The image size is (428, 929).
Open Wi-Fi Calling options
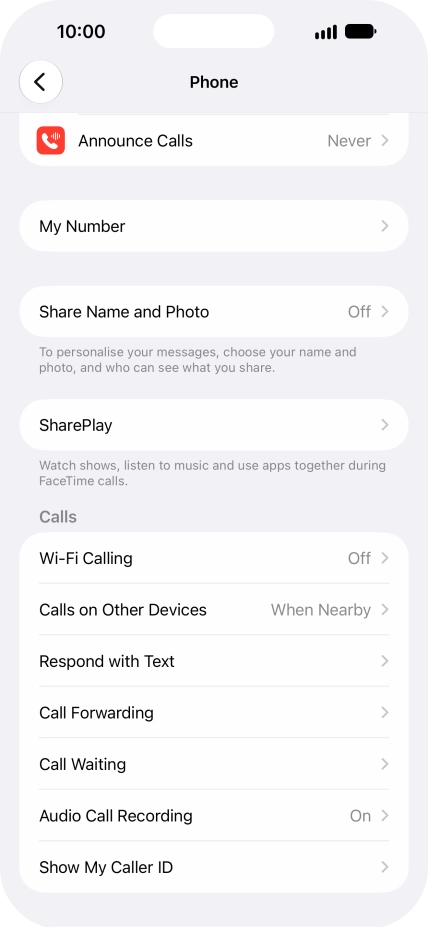pos(214,558)
